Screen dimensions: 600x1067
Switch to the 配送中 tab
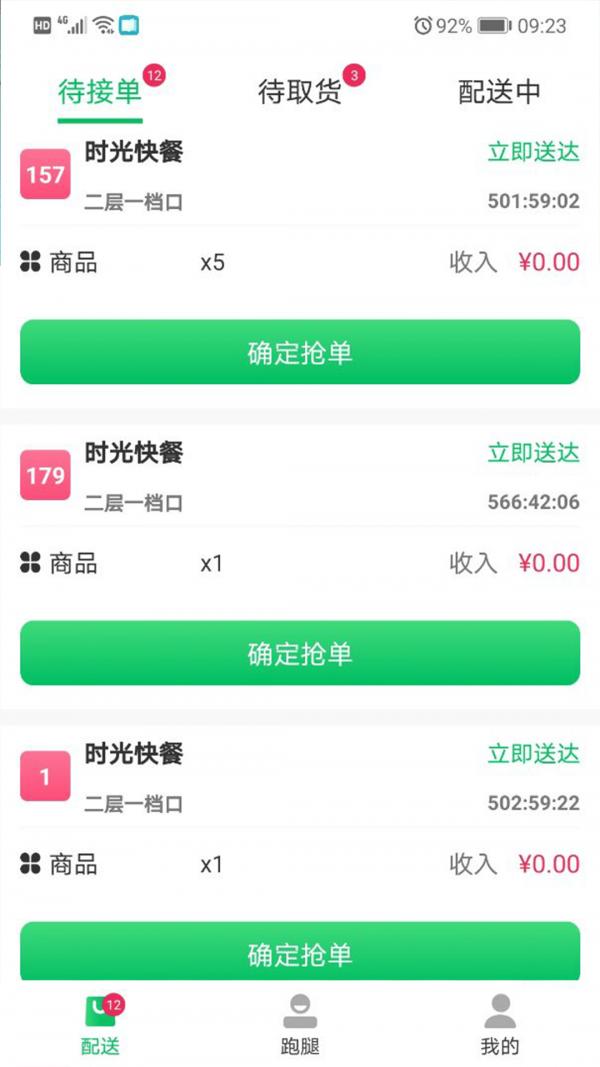pos(499,93)
